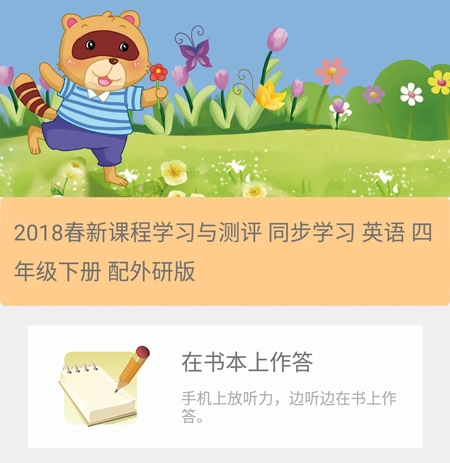Open the 在书本上作答 card
This screenshot has width=450, height=463.
click(x=225, y=387)
